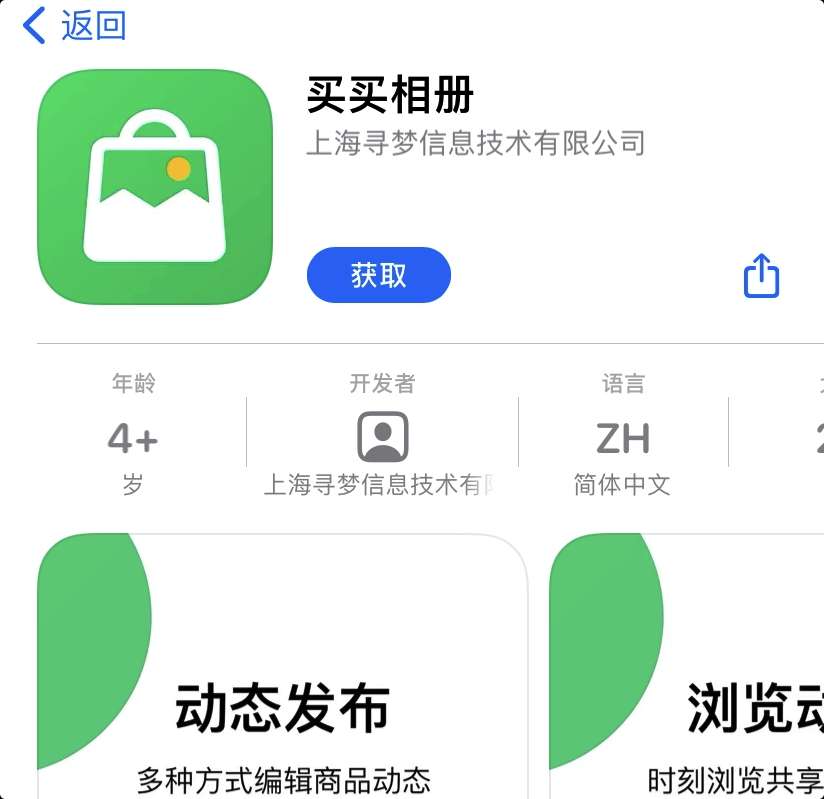Go back using the 返回 button

[x=75, y=26]
